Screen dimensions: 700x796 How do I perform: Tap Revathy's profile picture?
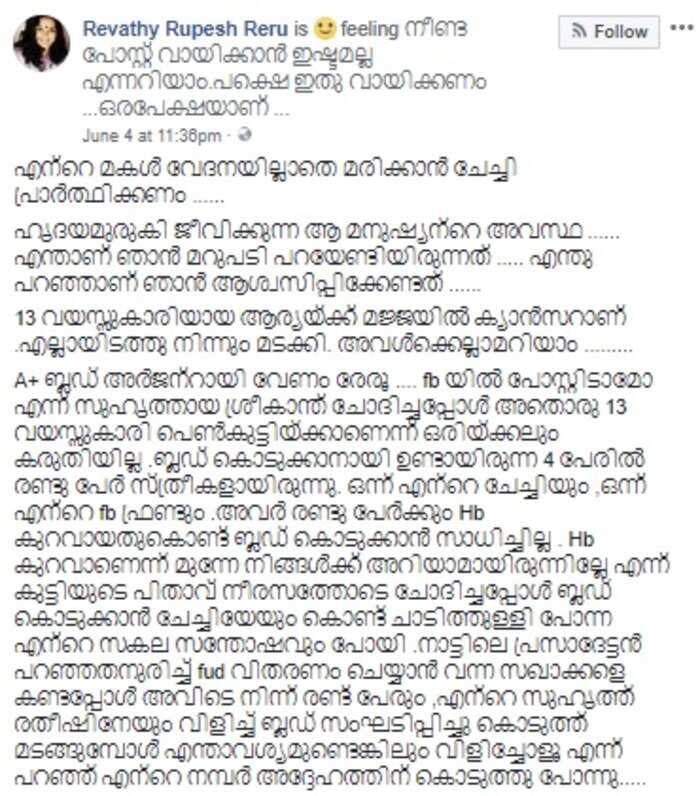42,43
